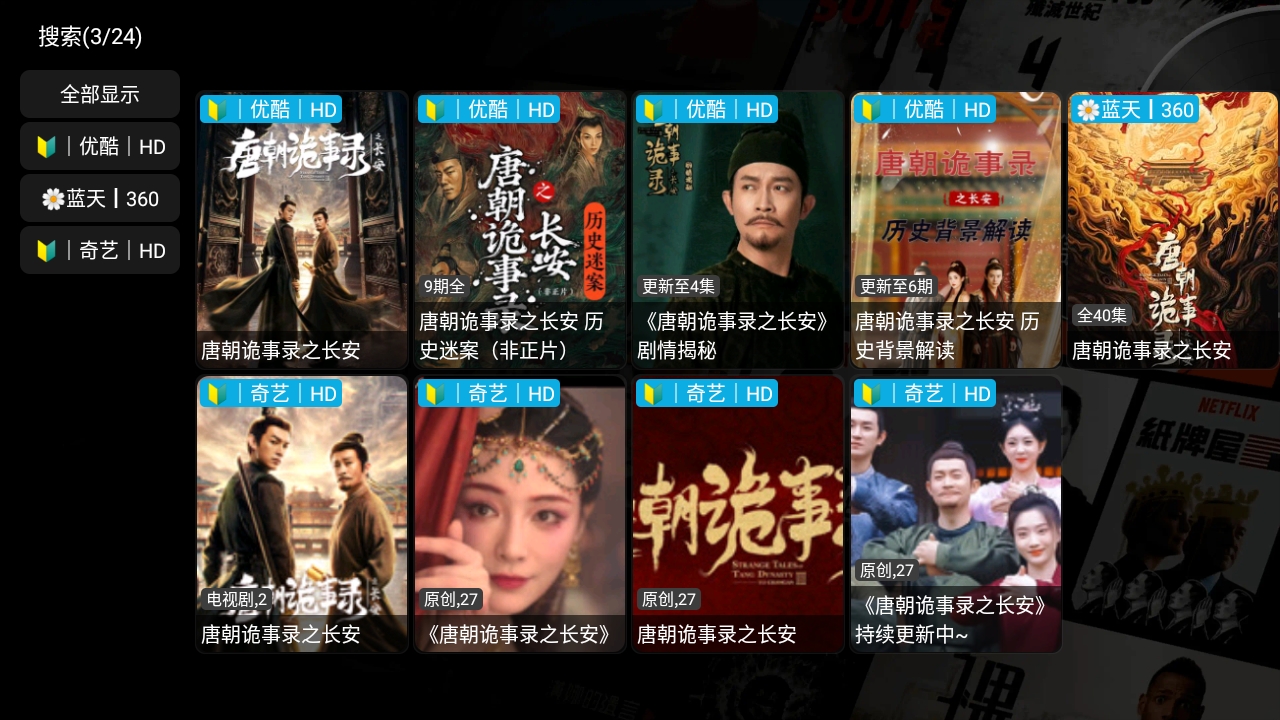The image size is (1280, 720).
Task: Open the 蓝天 360 result marked 全40集
Action: (1173, 230)
